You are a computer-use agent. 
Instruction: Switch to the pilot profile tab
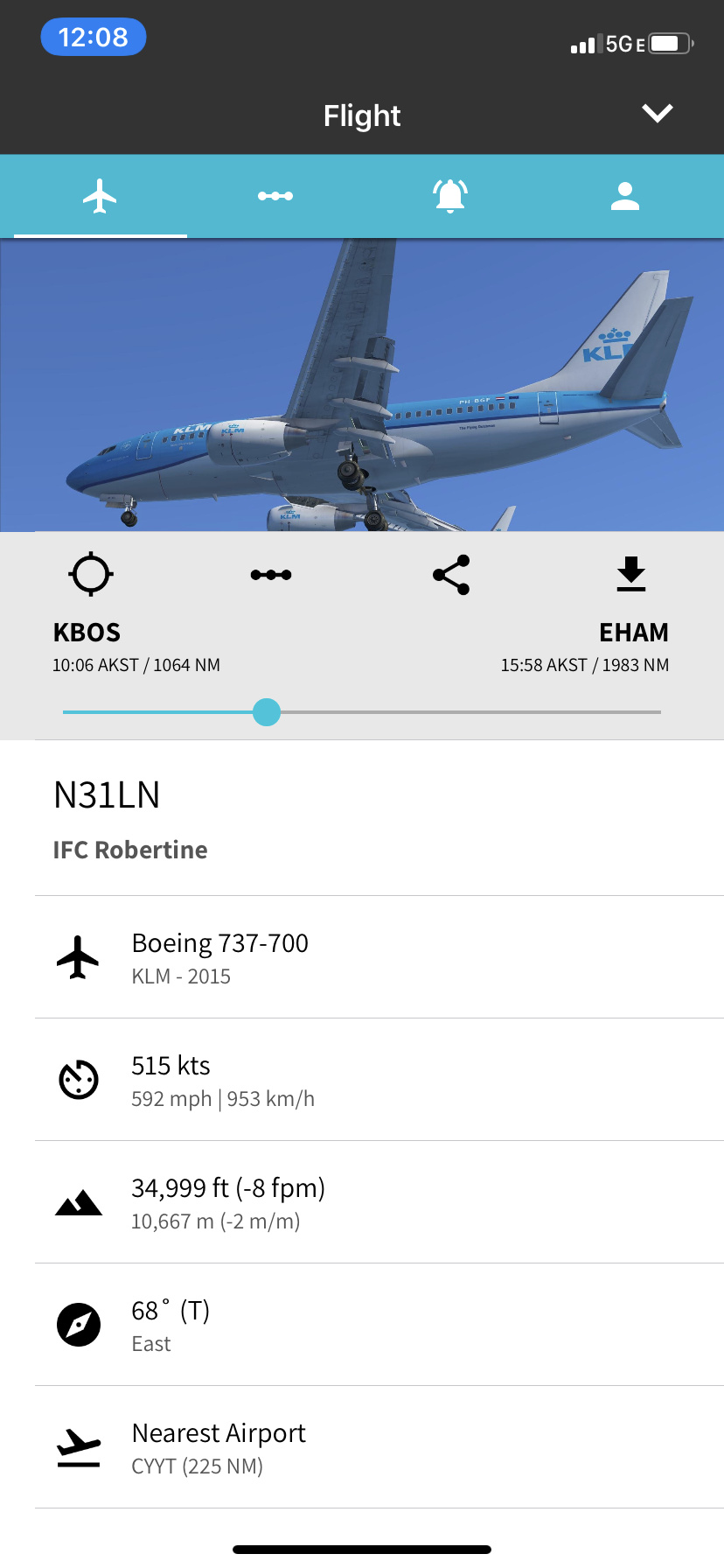pos(625,196)
